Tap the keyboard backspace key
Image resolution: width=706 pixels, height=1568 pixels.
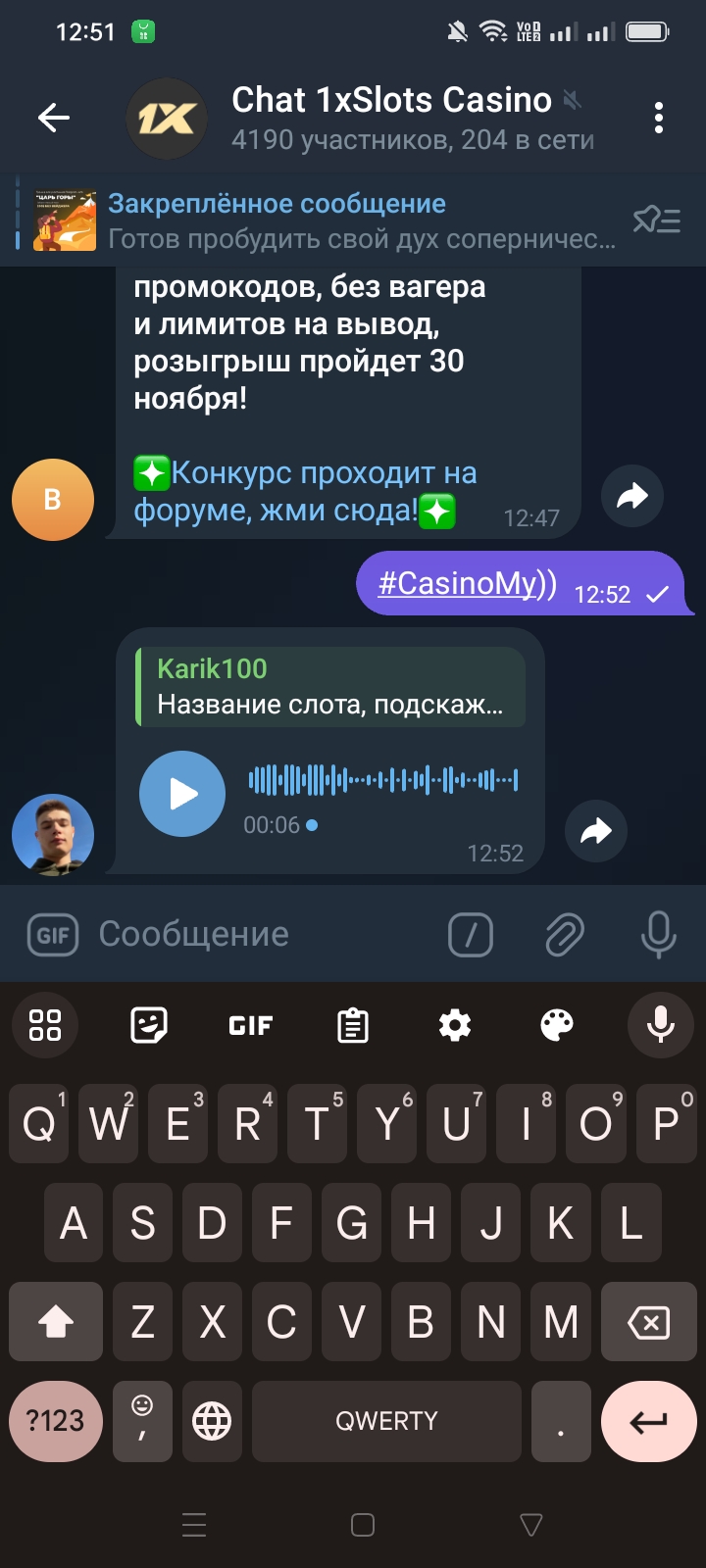point(648,1322)
